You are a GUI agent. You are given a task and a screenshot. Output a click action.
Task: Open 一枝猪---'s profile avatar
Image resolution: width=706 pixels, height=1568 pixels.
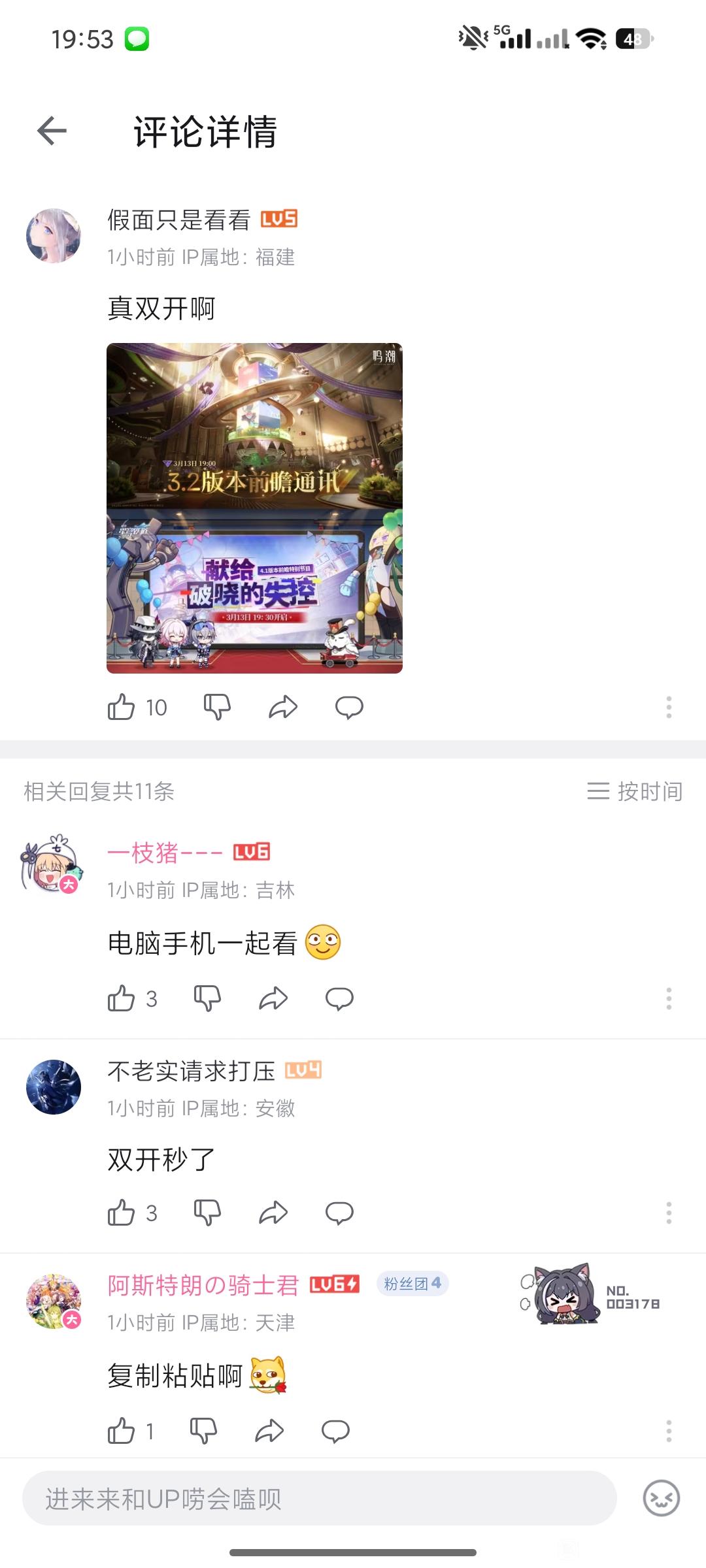tap(52, 864)
